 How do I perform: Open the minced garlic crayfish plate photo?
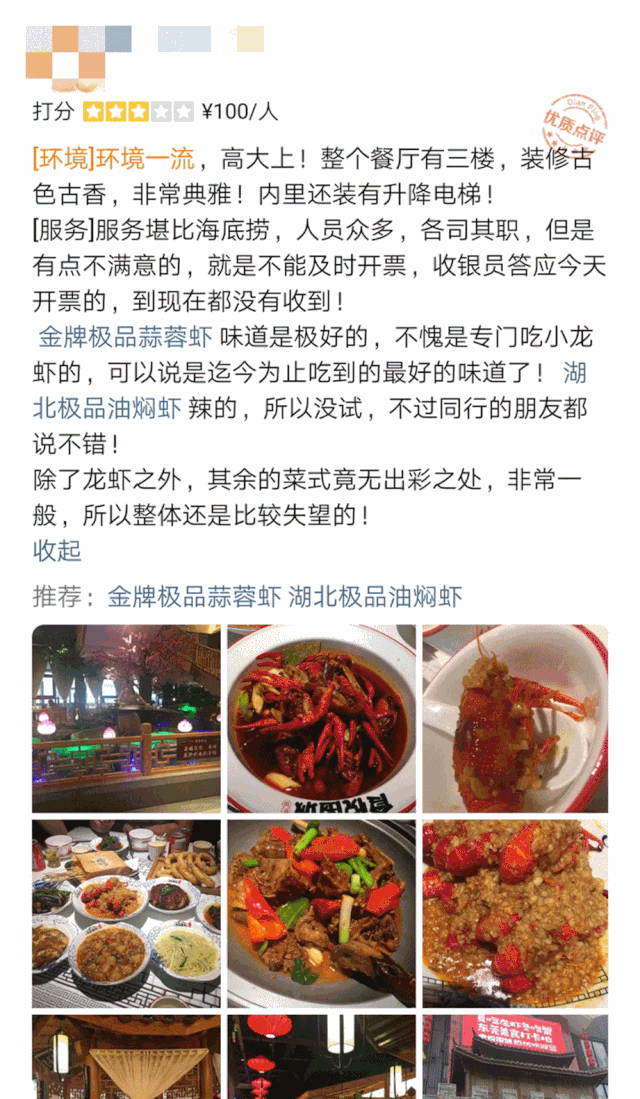(514, 913)
